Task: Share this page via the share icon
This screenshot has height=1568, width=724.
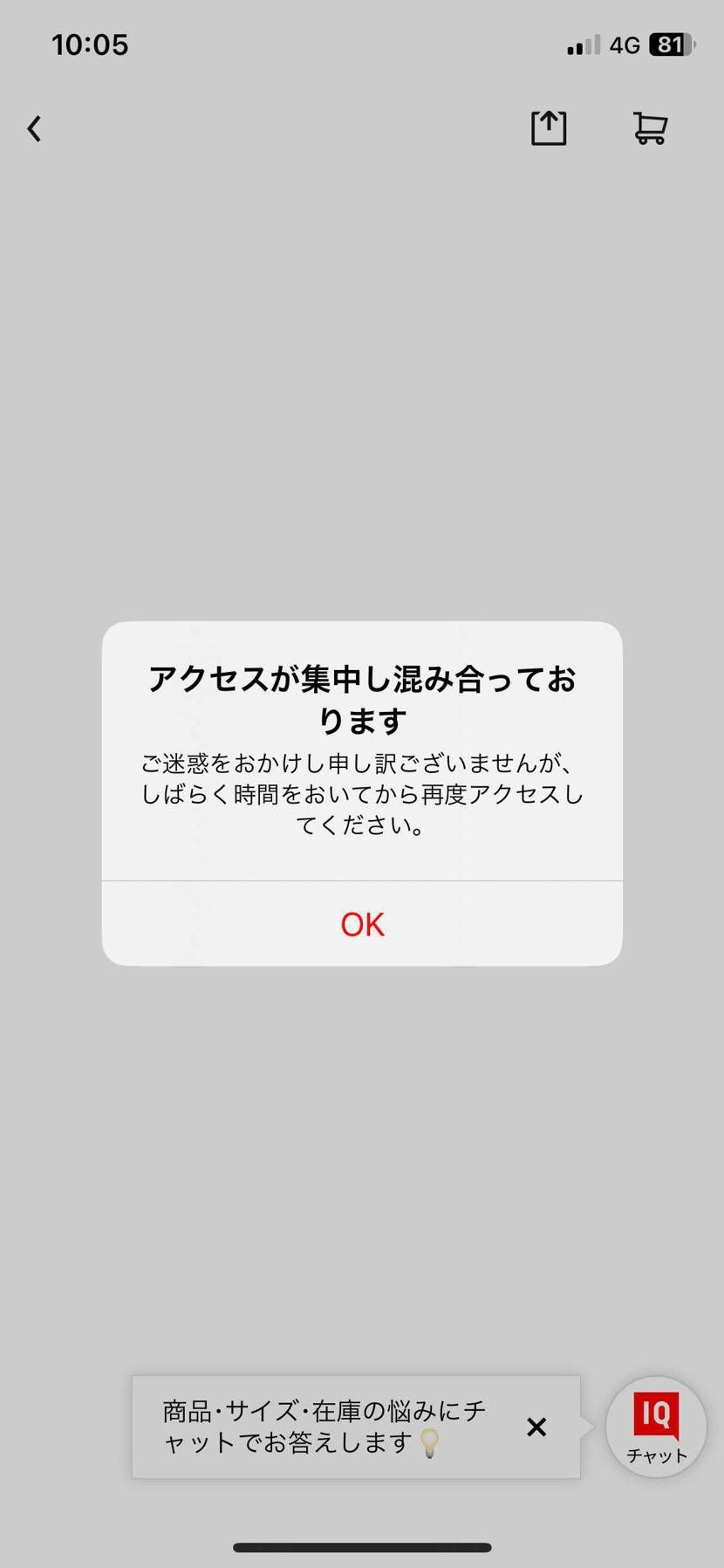Action: (549, 128)
